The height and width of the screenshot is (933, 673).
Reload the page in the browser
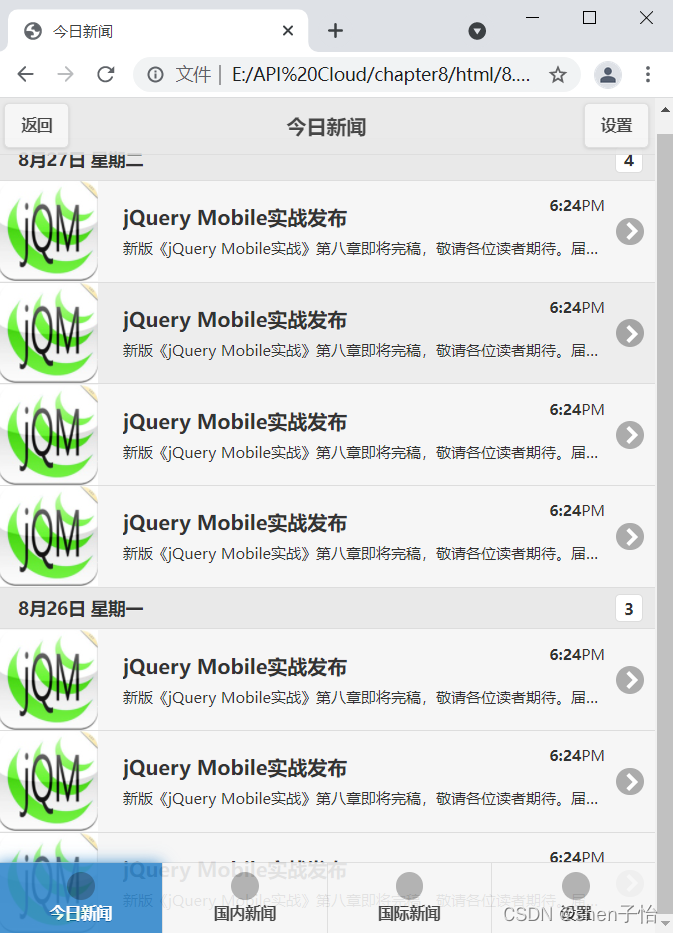coord(105,75)
